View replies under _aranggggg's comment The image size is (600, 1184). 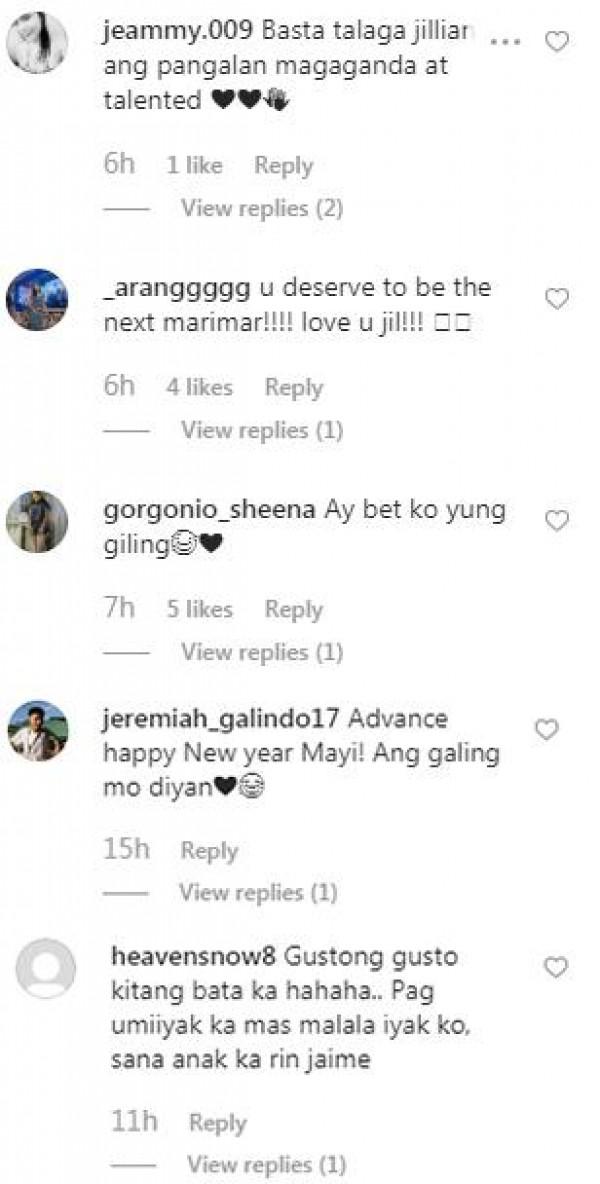[261, 430]
